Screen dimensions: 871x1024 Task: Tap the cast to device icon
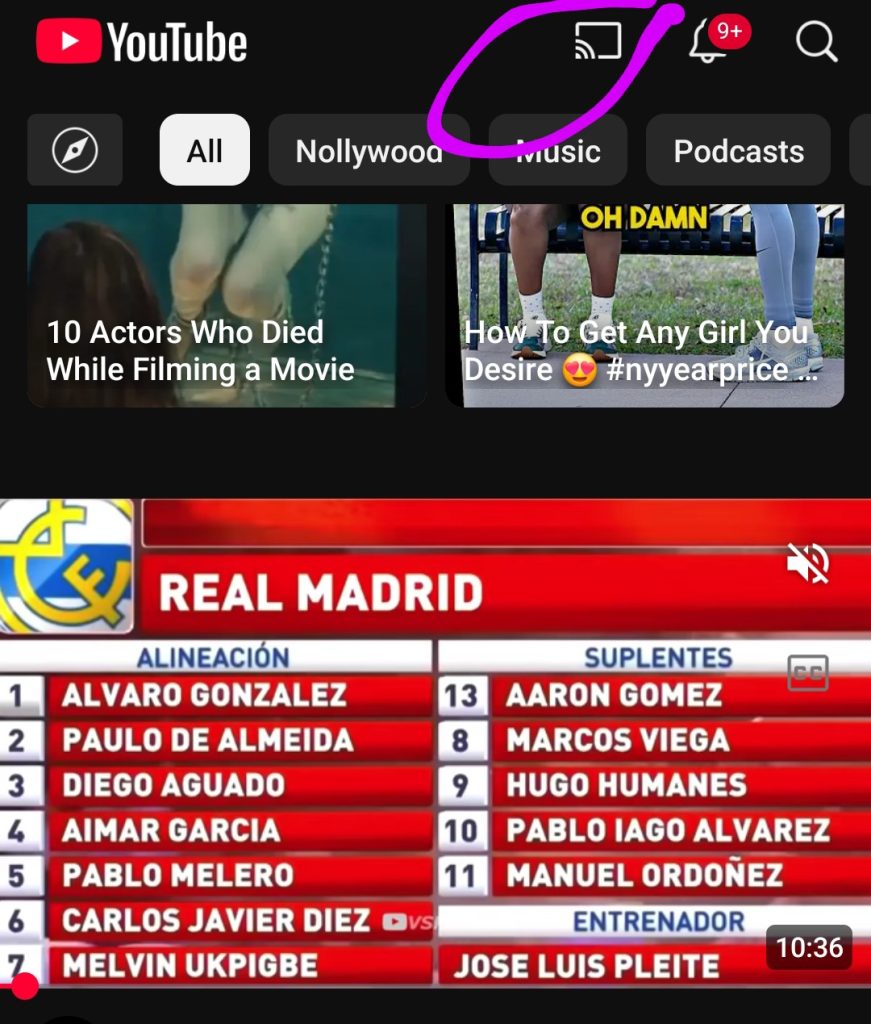[598, 42]
